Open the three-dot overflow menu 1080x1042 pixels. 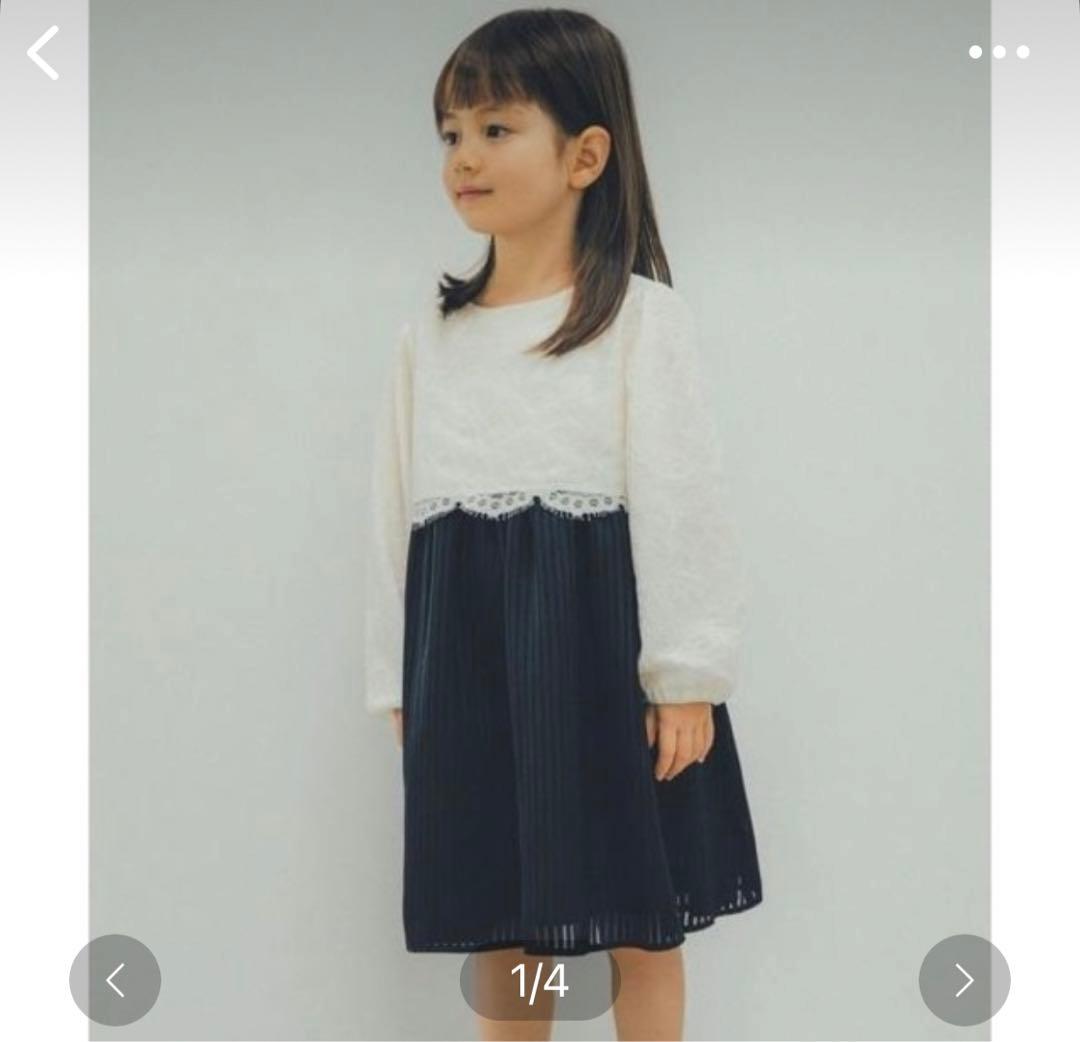(x=999, y=52)
